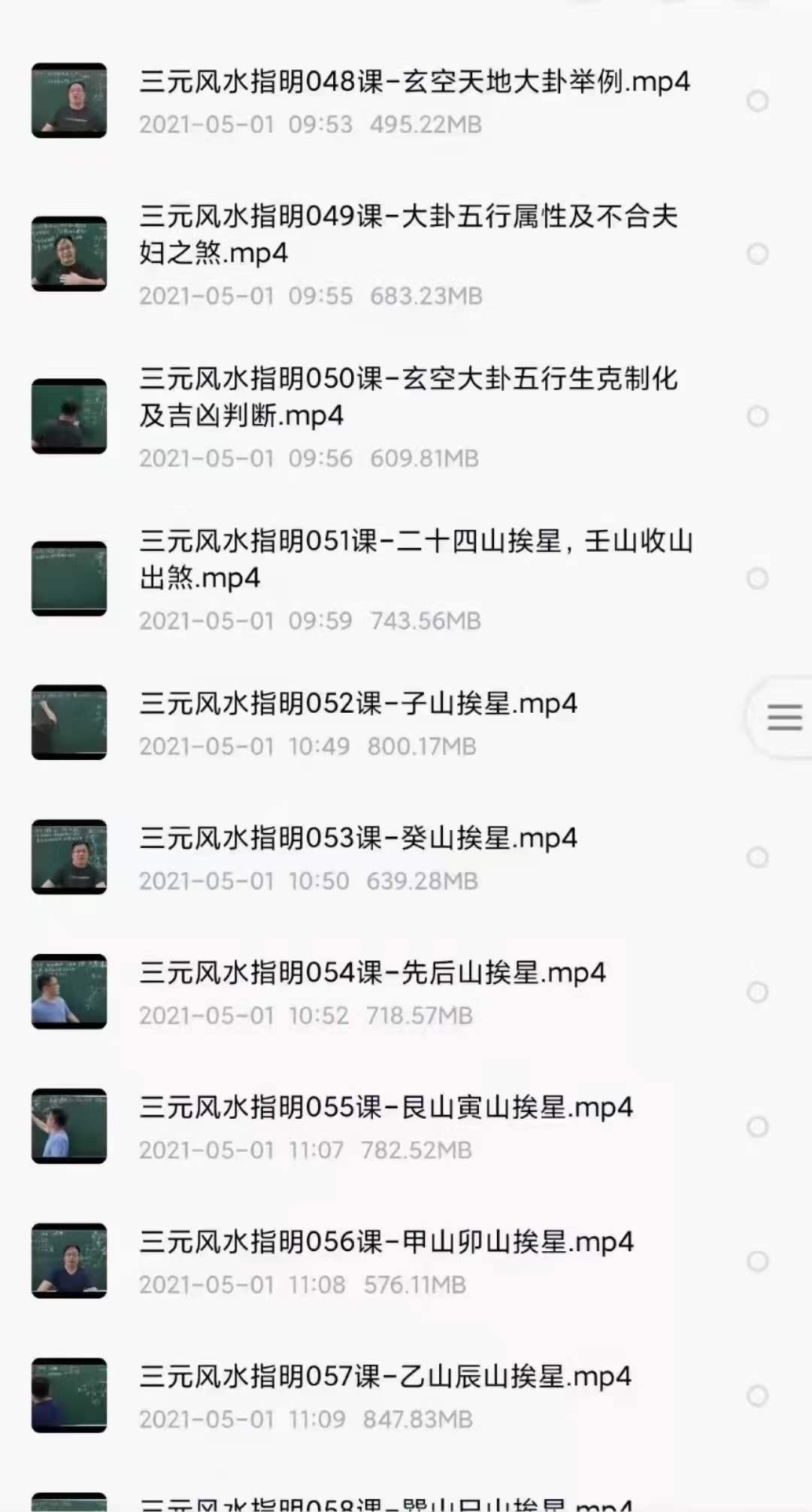
Task: Toggle selection of lesson 053 file
Action: (757, 856)
